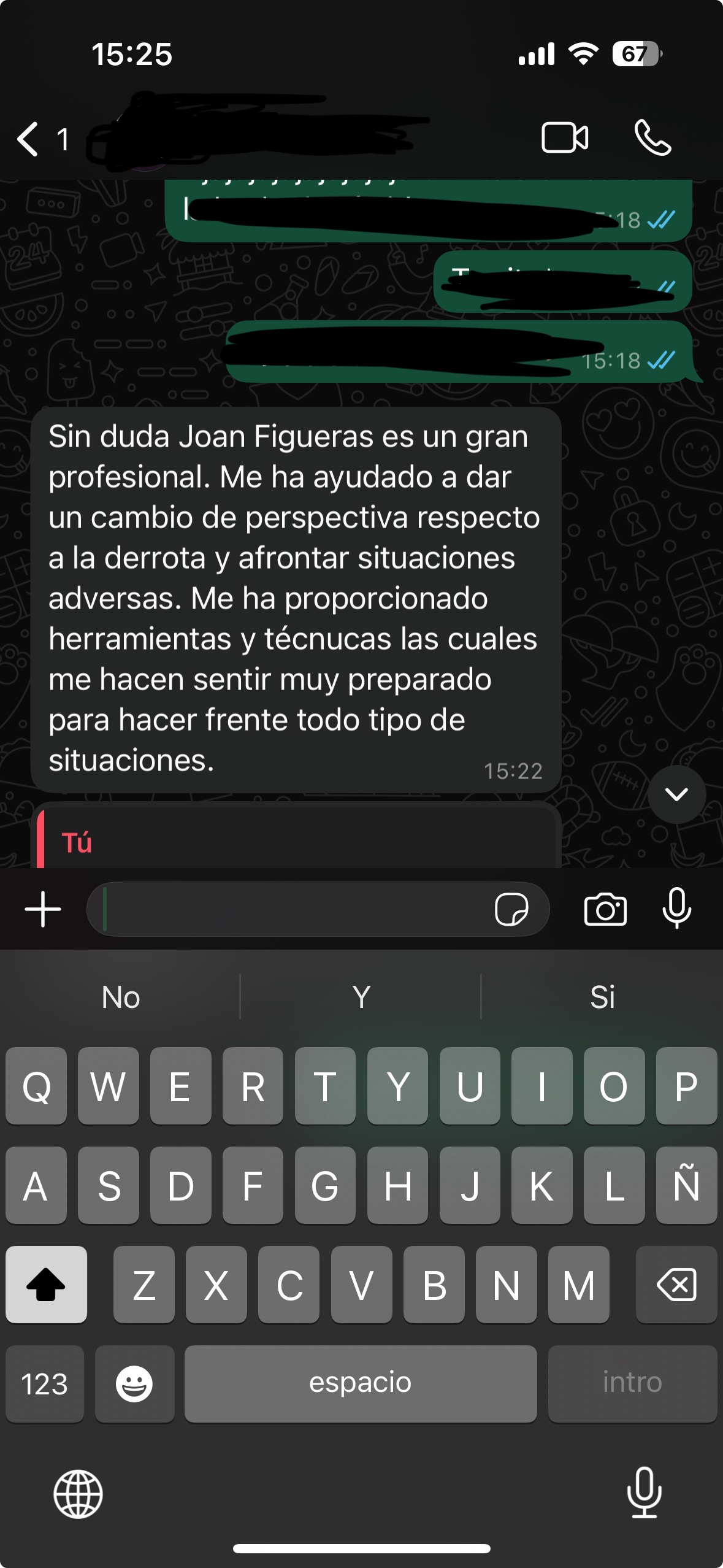Tap the espacio space bar
The width and height of the screenshot is (723, 1568).
361,1383
